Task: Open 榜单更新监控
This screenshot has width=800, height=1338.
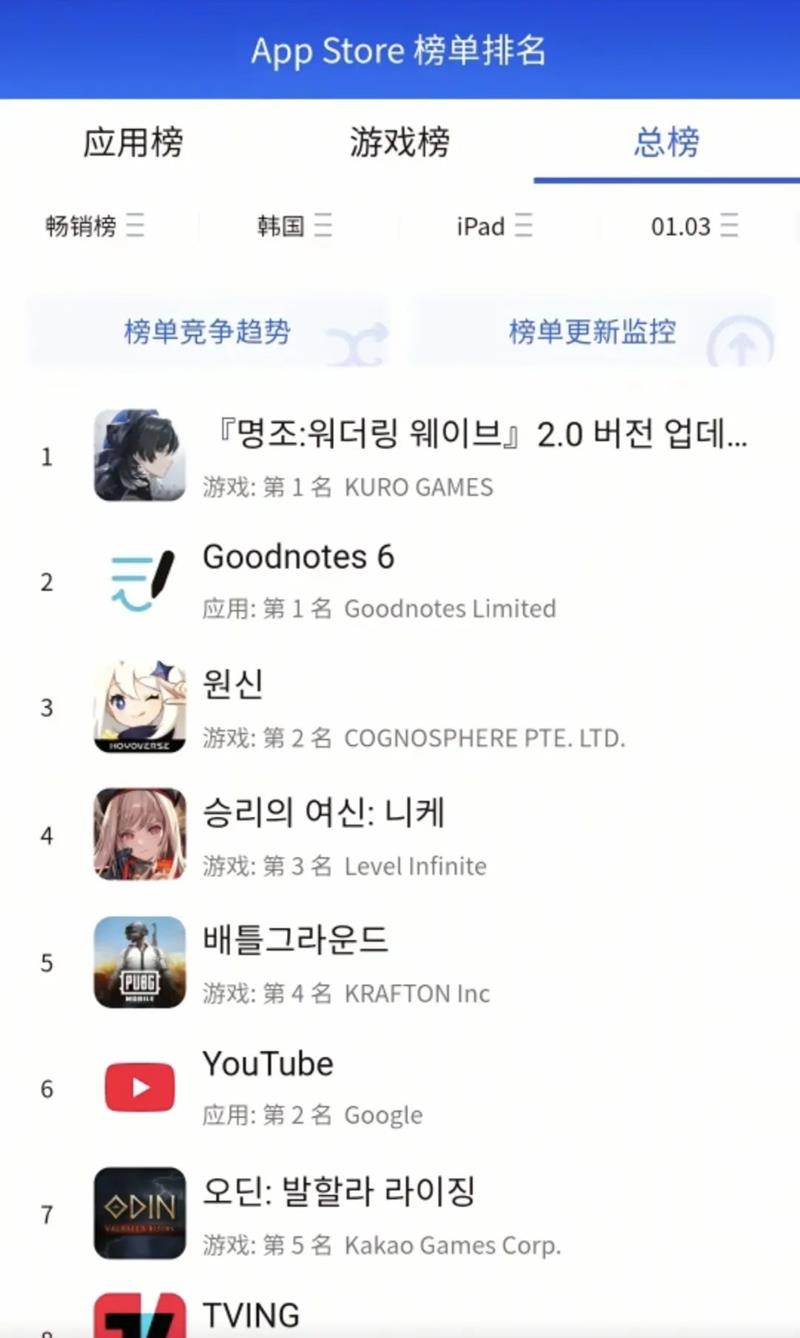Action: (x=592, y=331)
